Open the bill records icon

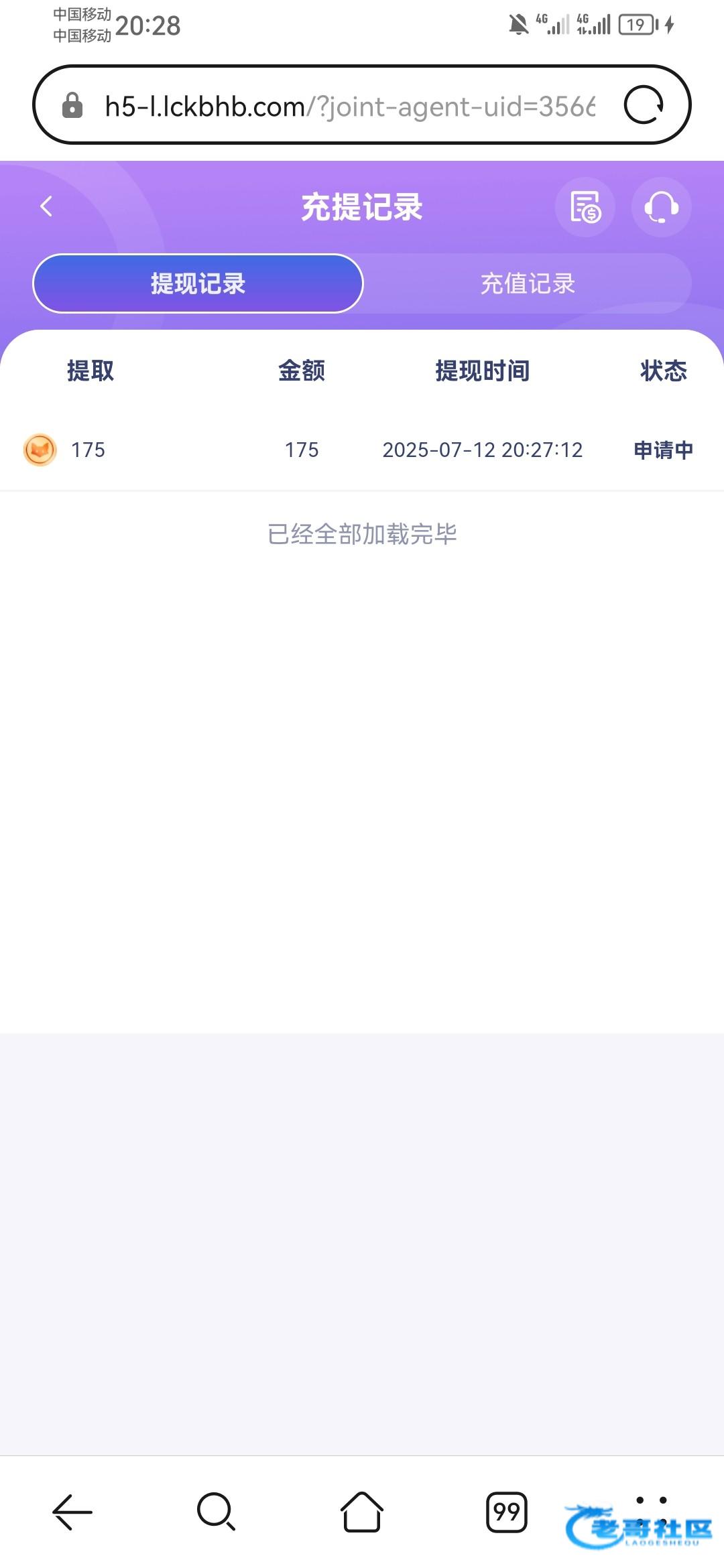pos(585,206)
